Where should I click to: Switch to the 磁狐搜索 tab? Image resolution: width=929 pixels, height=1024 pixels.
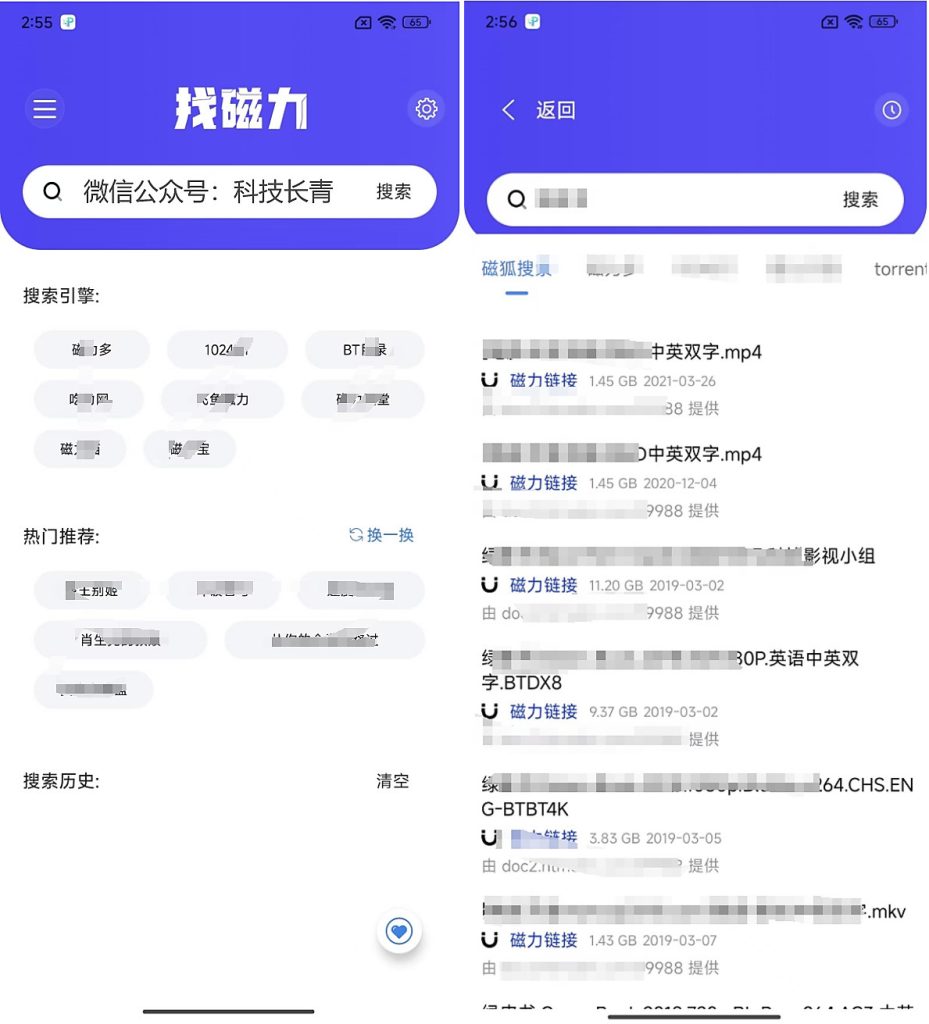coord(516,269)
